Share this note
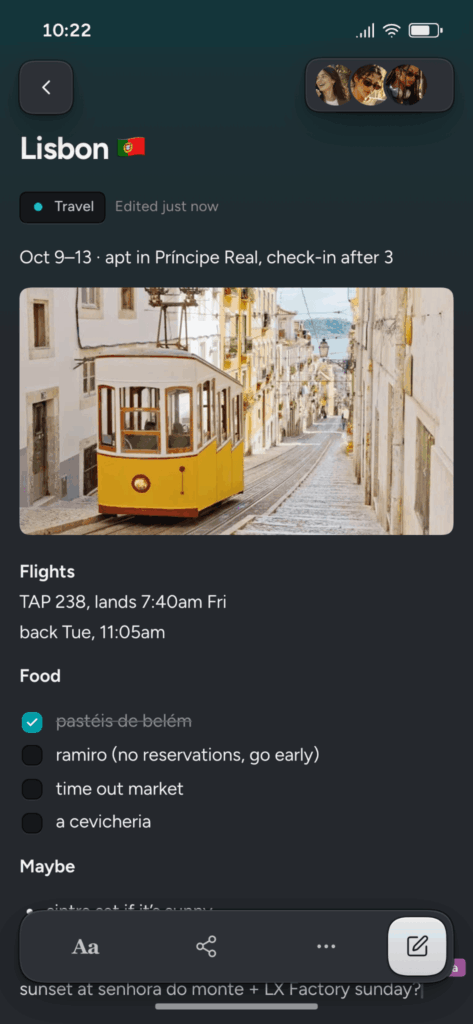473x1024 pixels. pyautogui.click(x=206, y=946)
